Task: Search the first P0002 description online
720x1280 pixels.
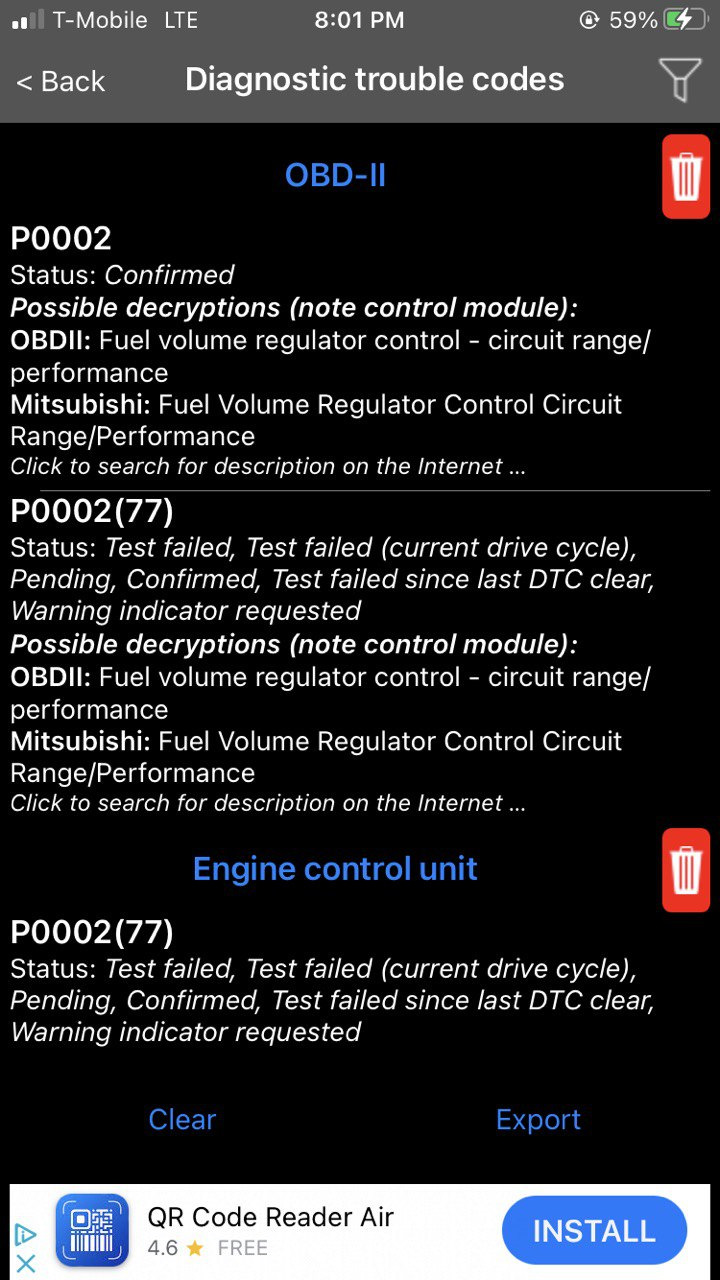Action: tap(266, 466)
